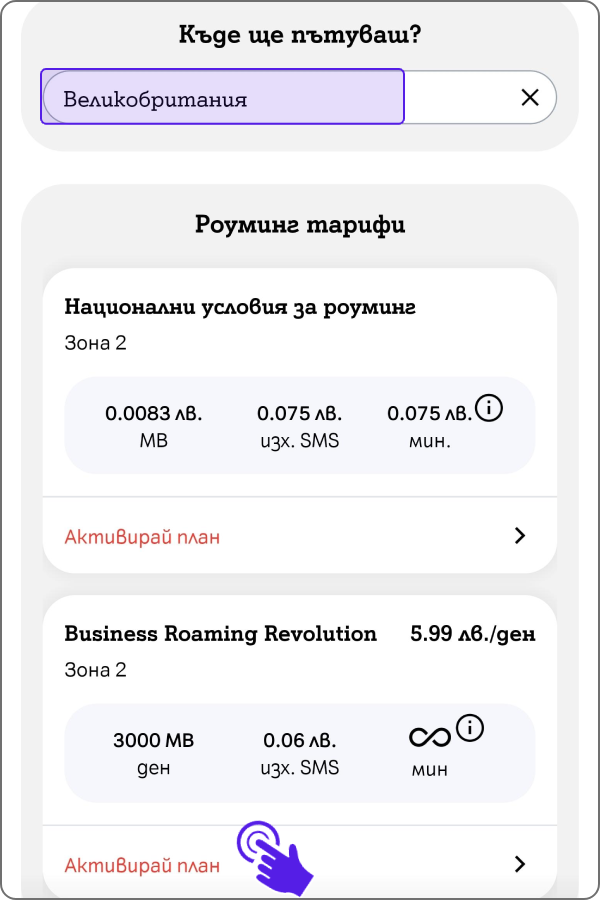Activate the Национални условия за роуминг plan
This screenshot has width=600, height=900.
(142, 537)
